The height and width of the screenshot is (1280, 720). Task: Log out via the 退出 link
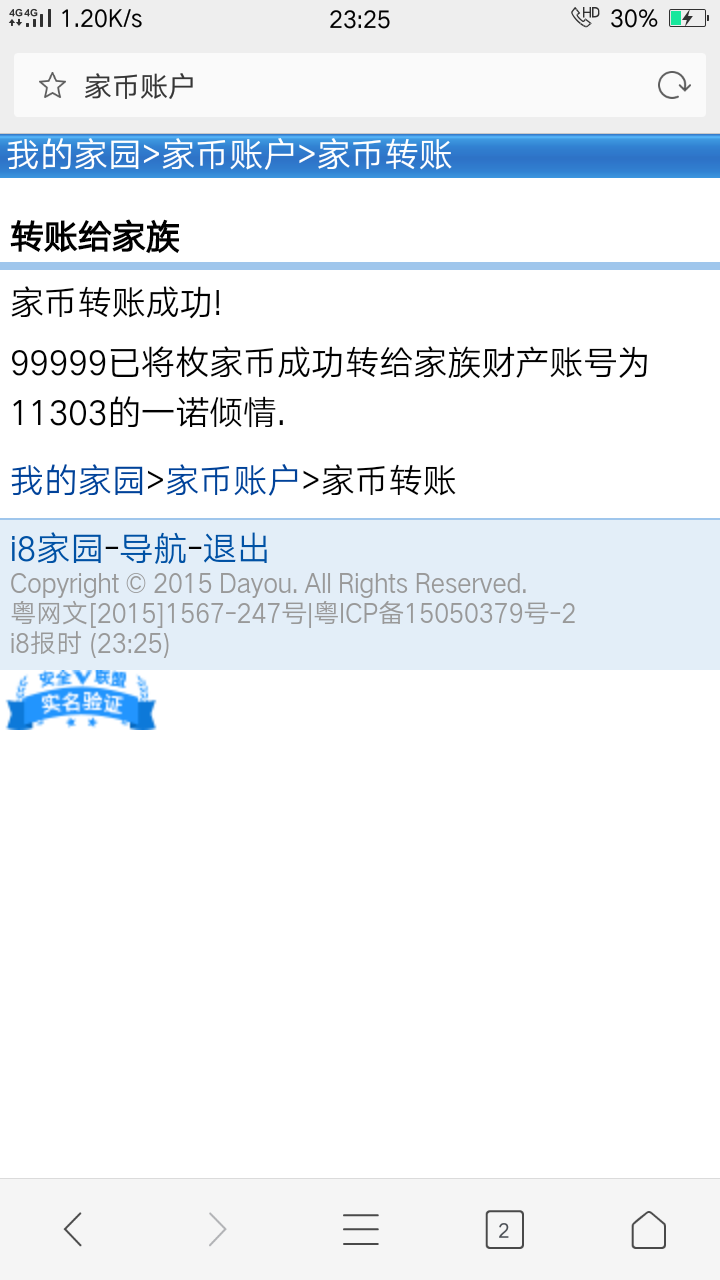pyautogui.click(x=236, y=549)
